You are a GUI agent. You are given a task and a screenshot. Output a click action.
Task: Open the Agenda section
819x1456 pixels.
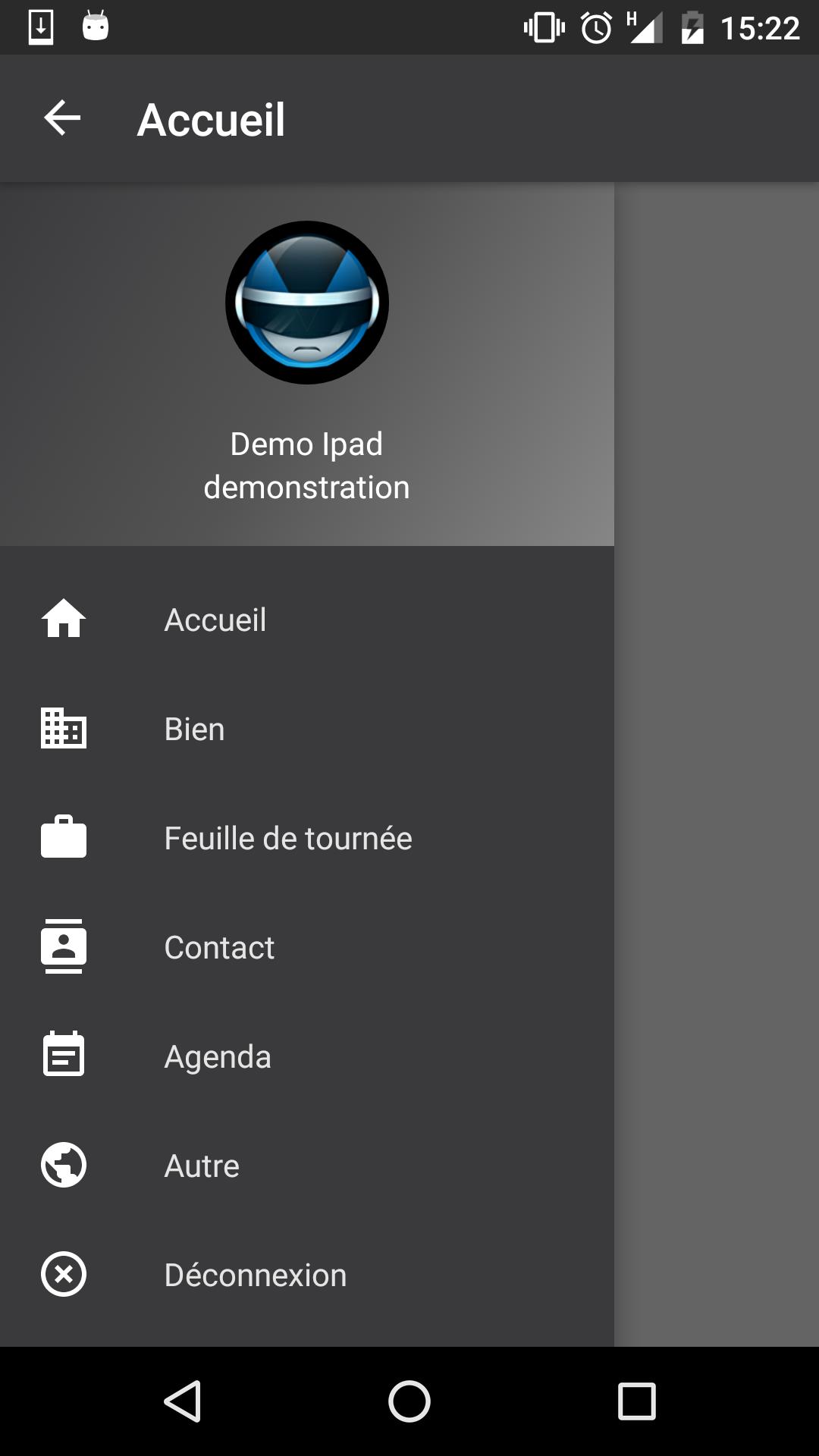click(x=218, y=1056)
